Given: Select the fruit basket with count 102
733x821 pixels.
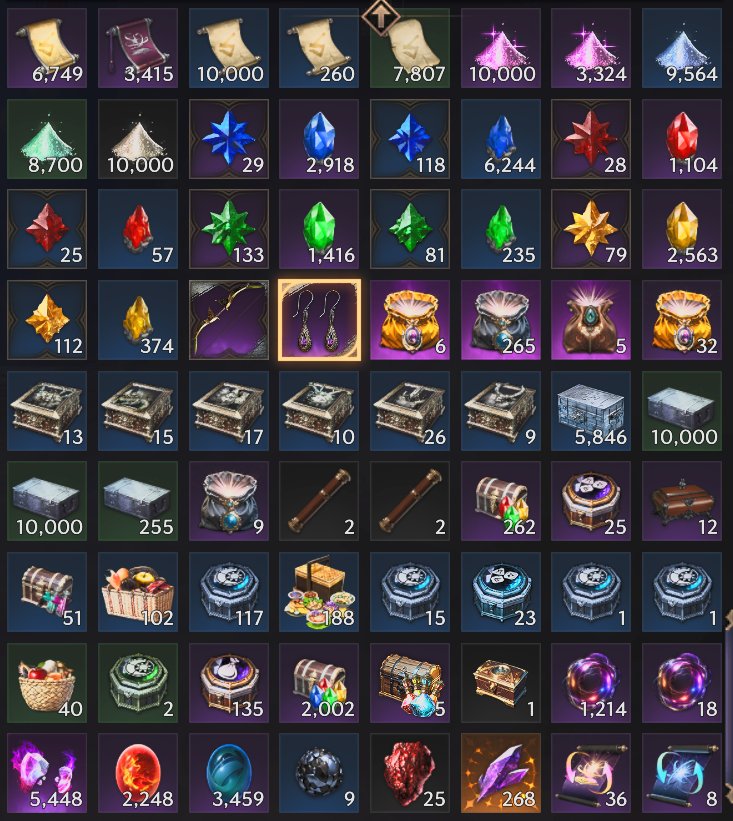Looking at the screenshot, I should coord(137,591).
